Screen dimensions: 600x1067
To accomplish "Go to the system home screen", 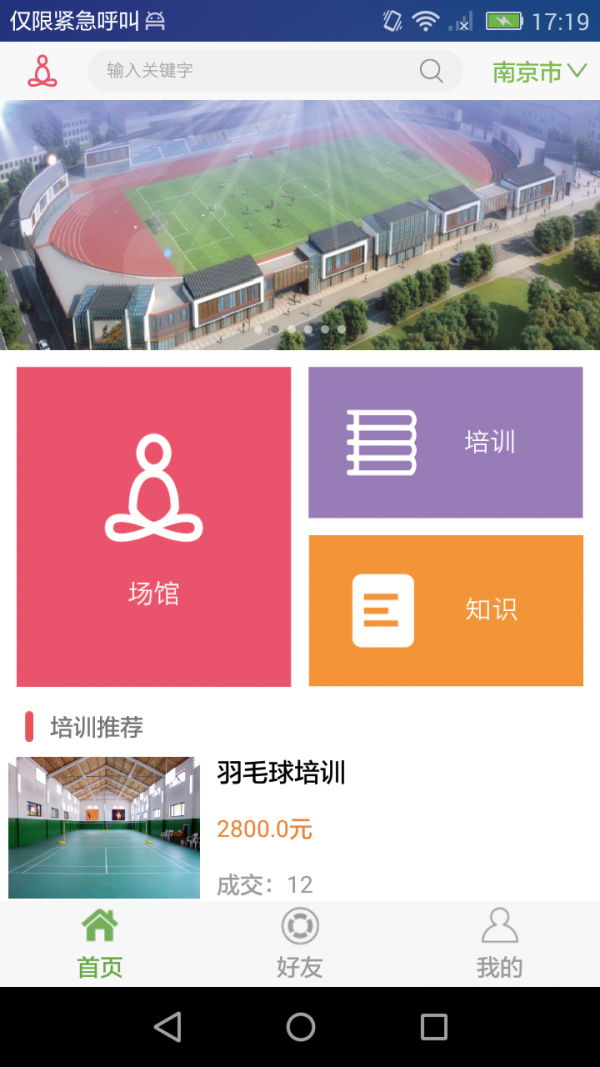I will coord(300,1026).
